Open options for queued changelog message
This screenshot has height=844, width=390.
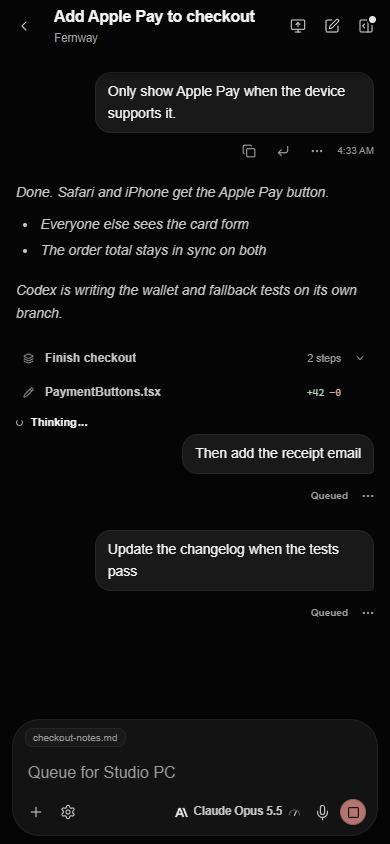click(368, 613)
